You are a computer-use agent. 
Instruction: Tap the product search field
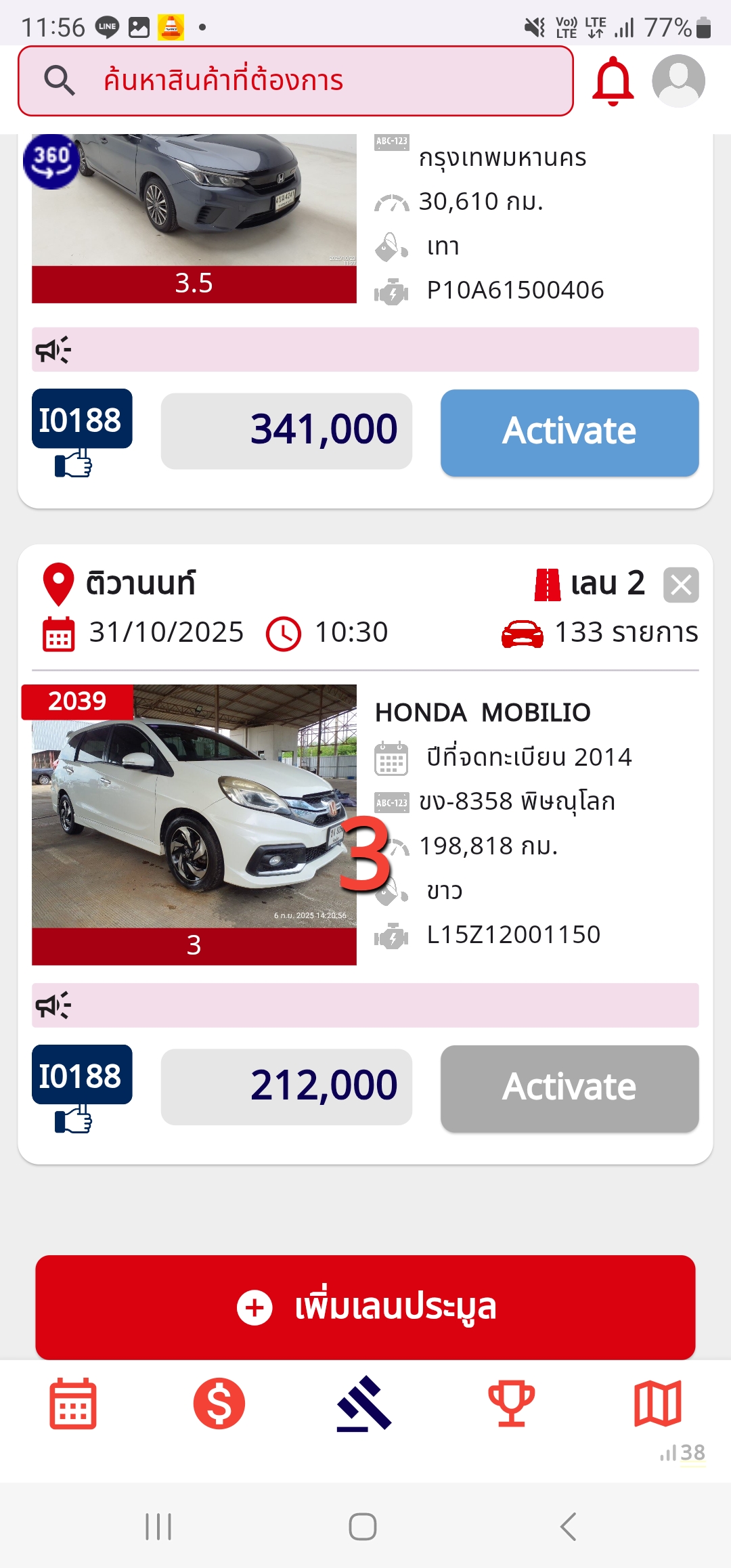click(x=296, y=81)
